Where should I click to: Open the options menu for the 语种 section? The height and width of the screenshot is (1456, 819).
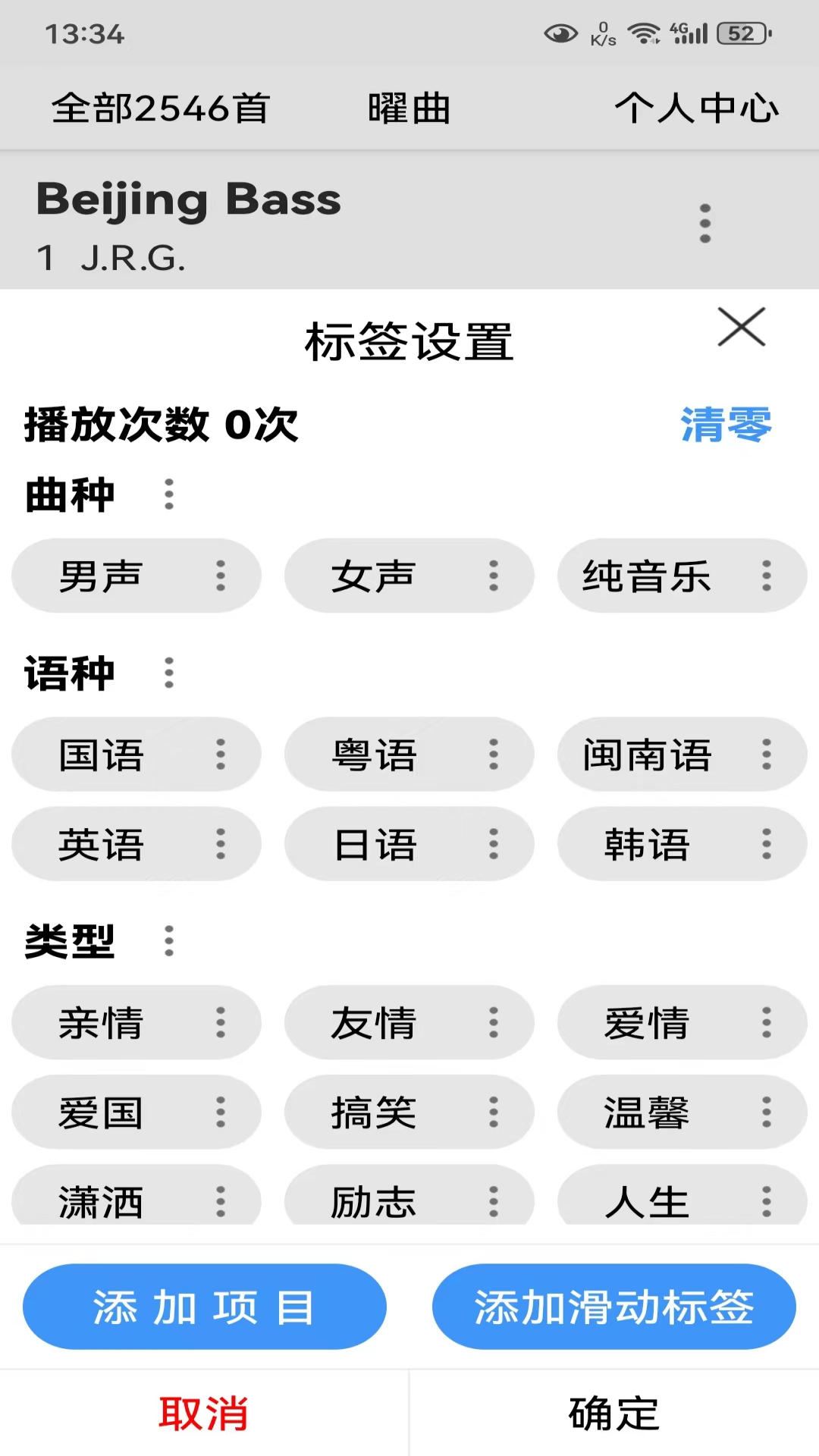click(169, 673)
